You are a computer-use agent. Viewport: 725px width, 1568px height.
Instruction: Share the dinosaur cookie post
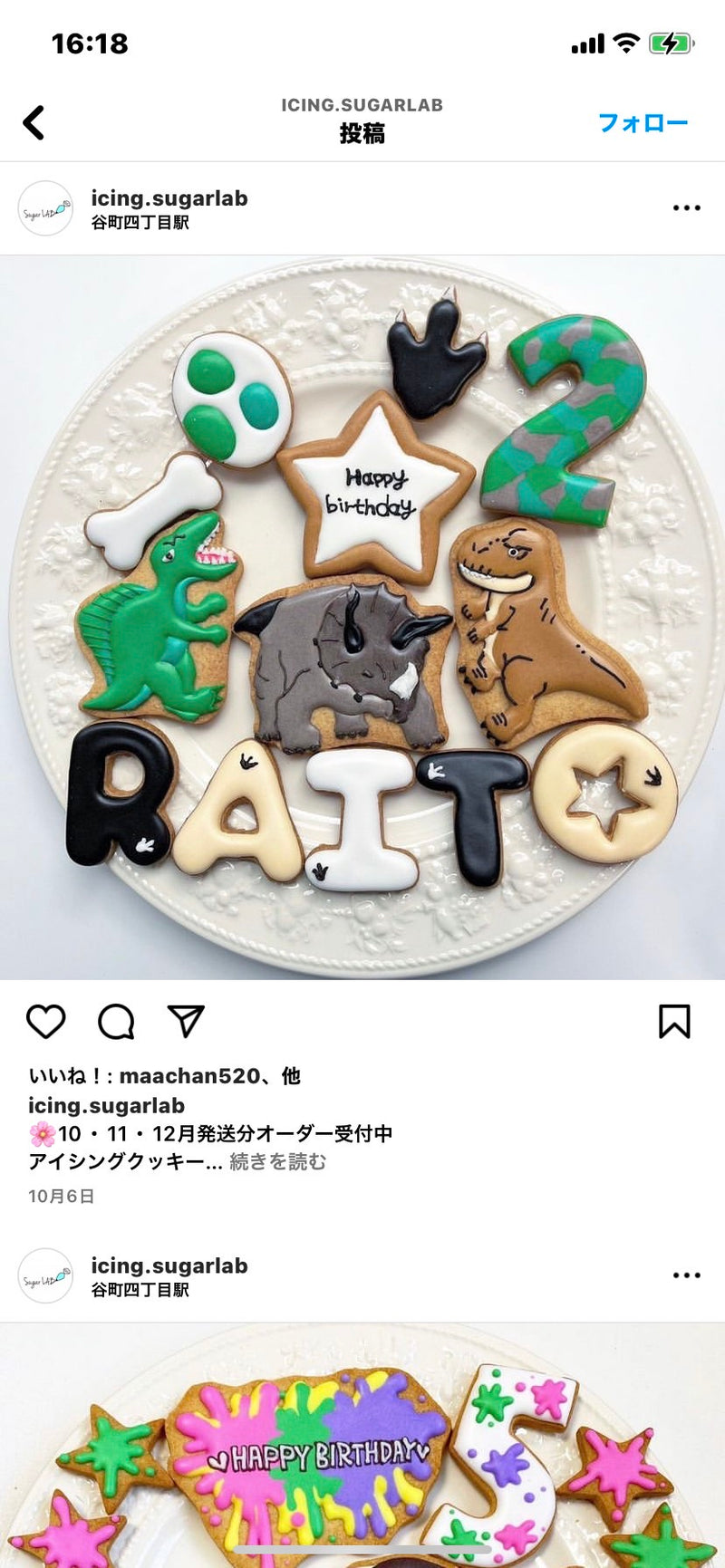[186, 1021]
